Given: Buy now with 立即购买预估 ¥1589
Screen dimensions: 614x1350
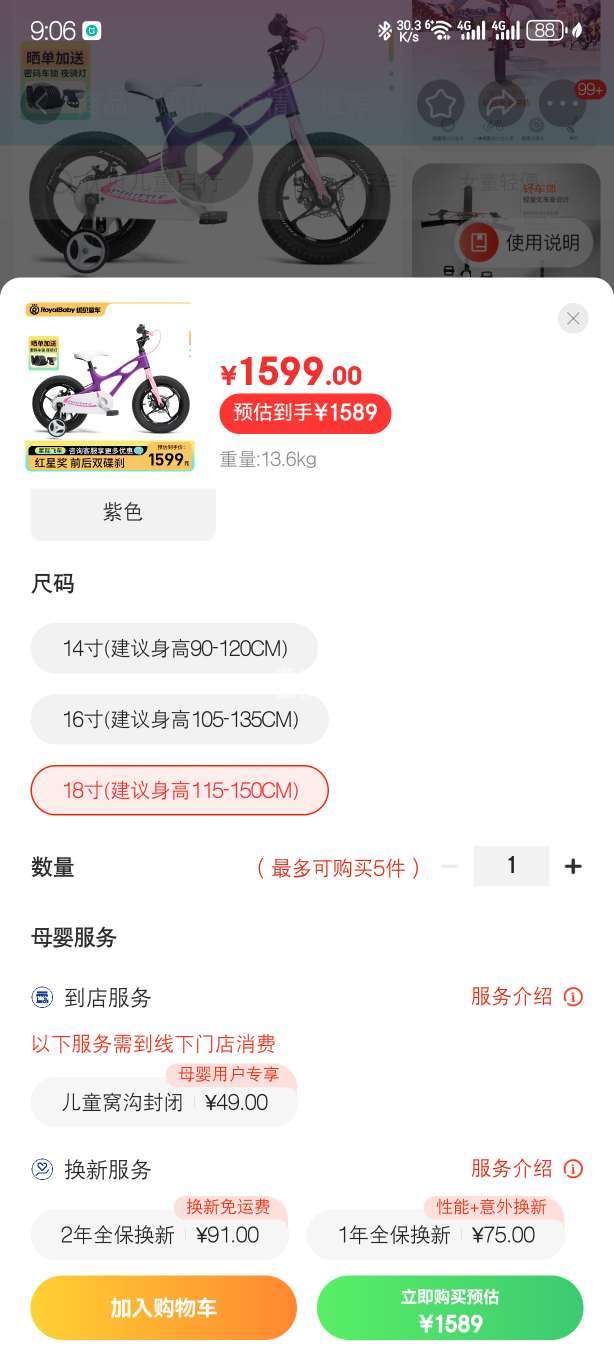Looking at the screenshot, I should pos(450,1309).
